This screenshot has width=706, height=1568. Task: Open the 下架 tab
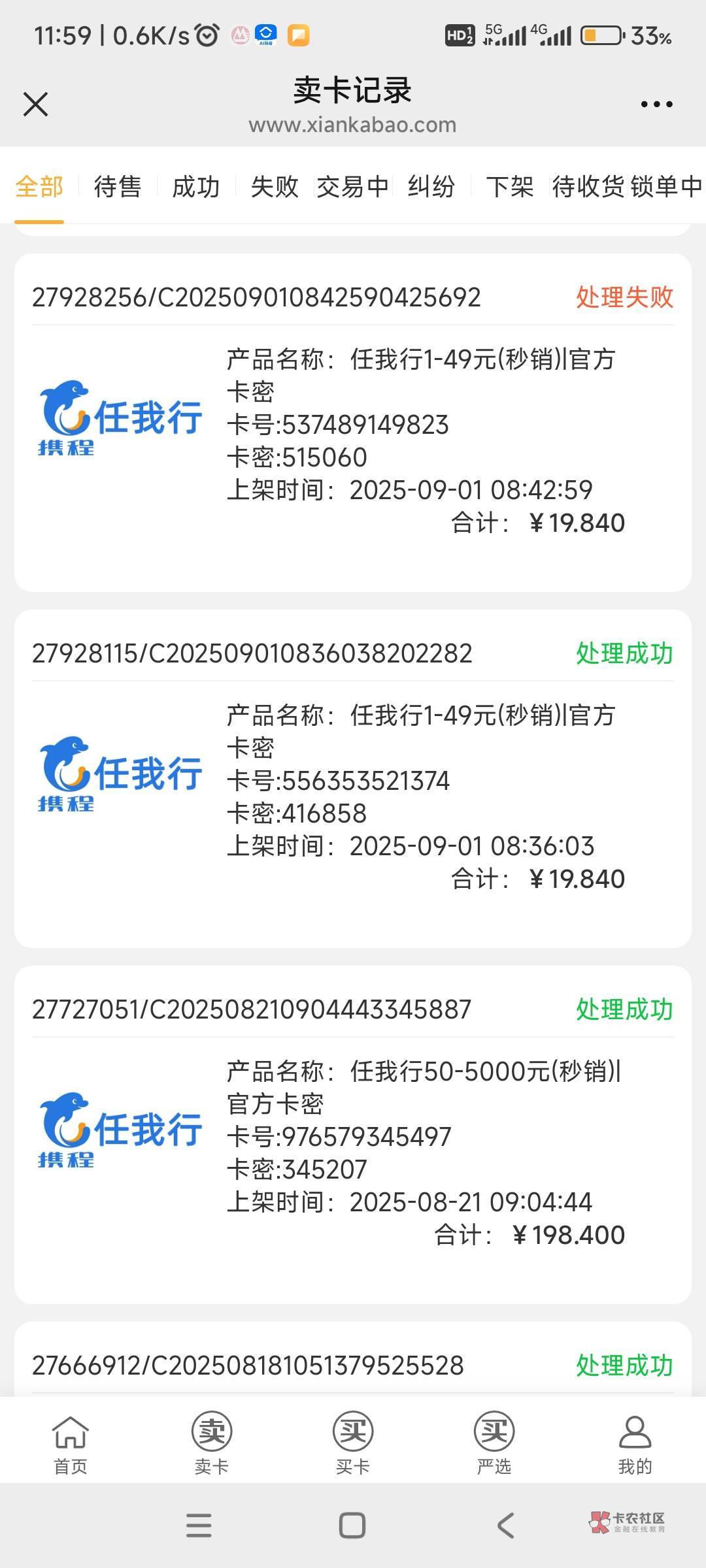pos(510,187)
